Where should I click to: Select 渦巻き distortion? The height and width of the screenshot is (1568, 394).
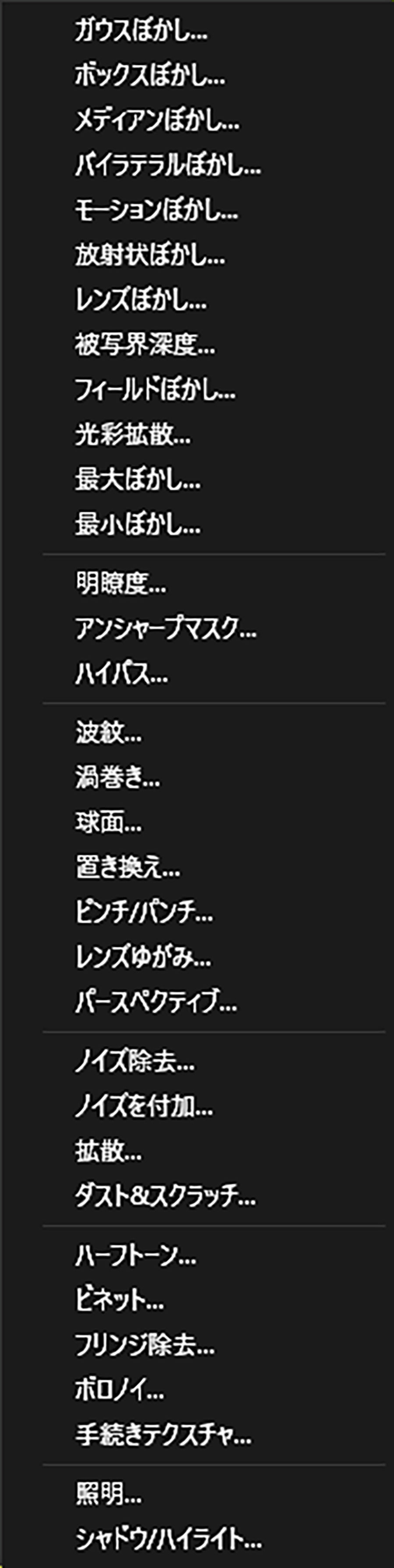tap(117, 779)
